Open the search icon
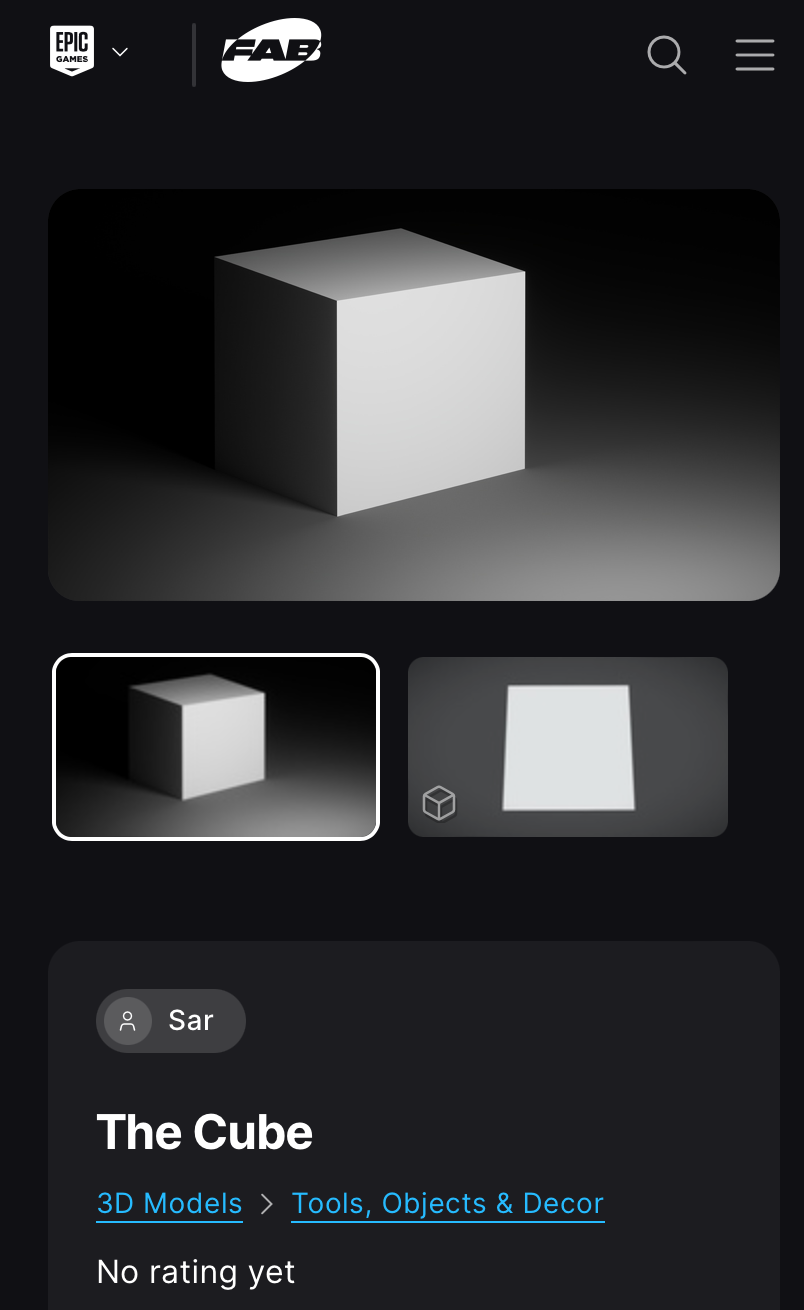 click(x=666, y=54)
